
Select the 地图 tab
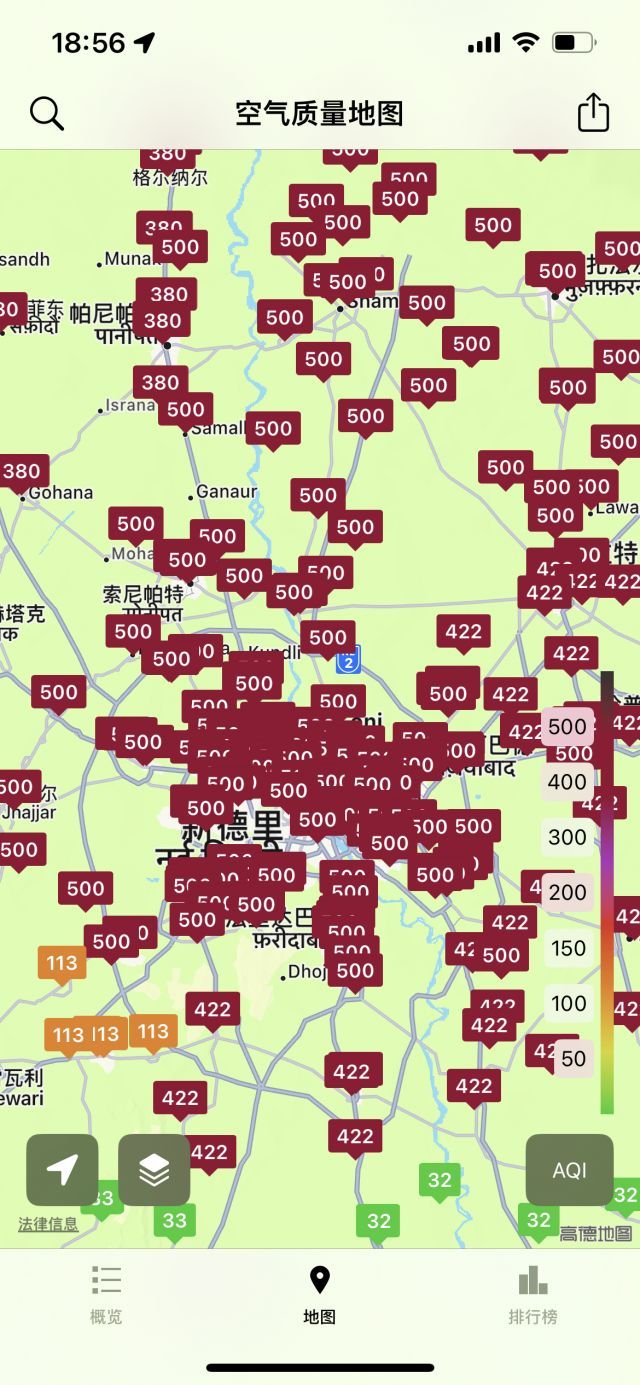click(x=319, y=1294)
